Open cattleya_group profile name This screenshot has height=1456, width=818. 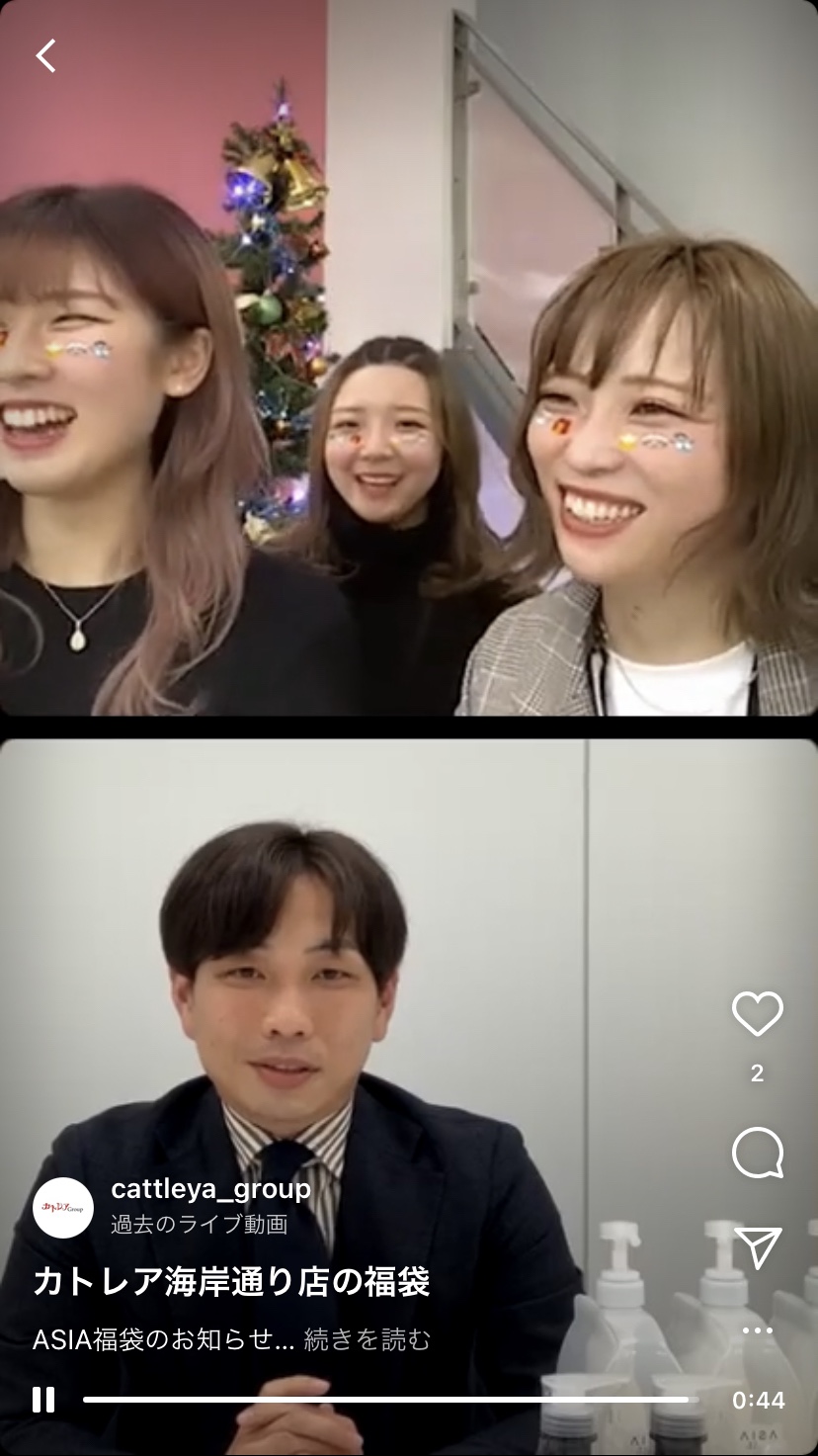click(x=210, y=1189)
